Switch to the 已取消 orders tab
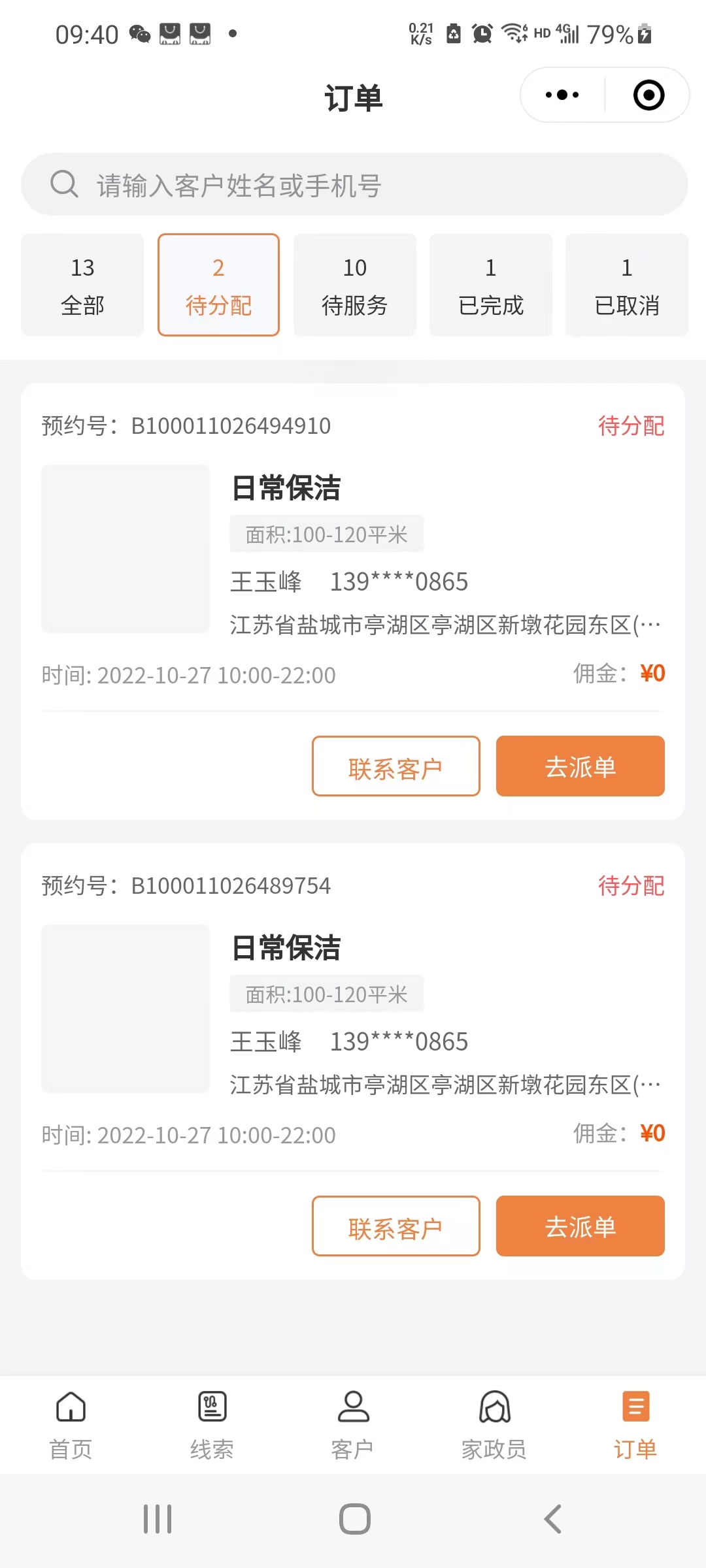 pos(626,285)
